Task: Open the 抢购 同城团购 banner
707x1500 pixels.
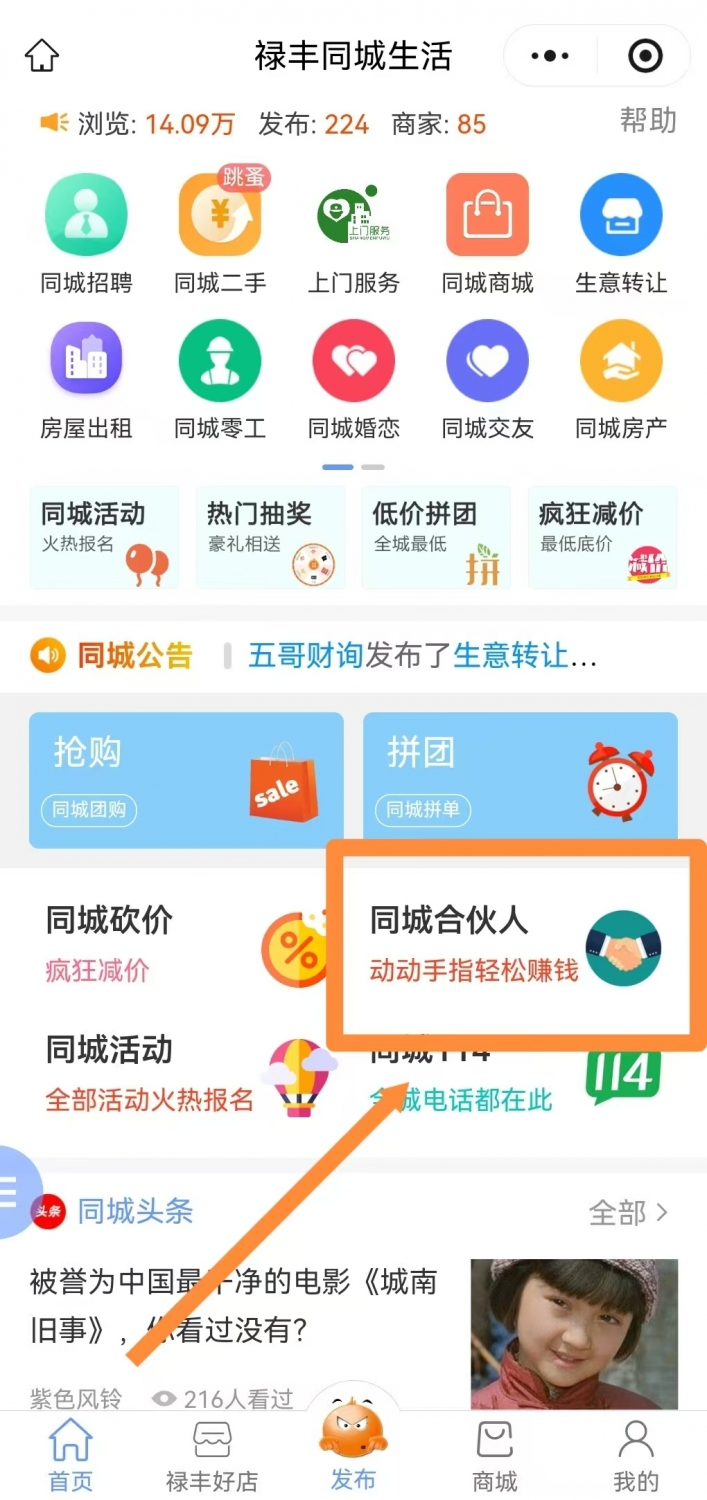Action: (186, 780)
